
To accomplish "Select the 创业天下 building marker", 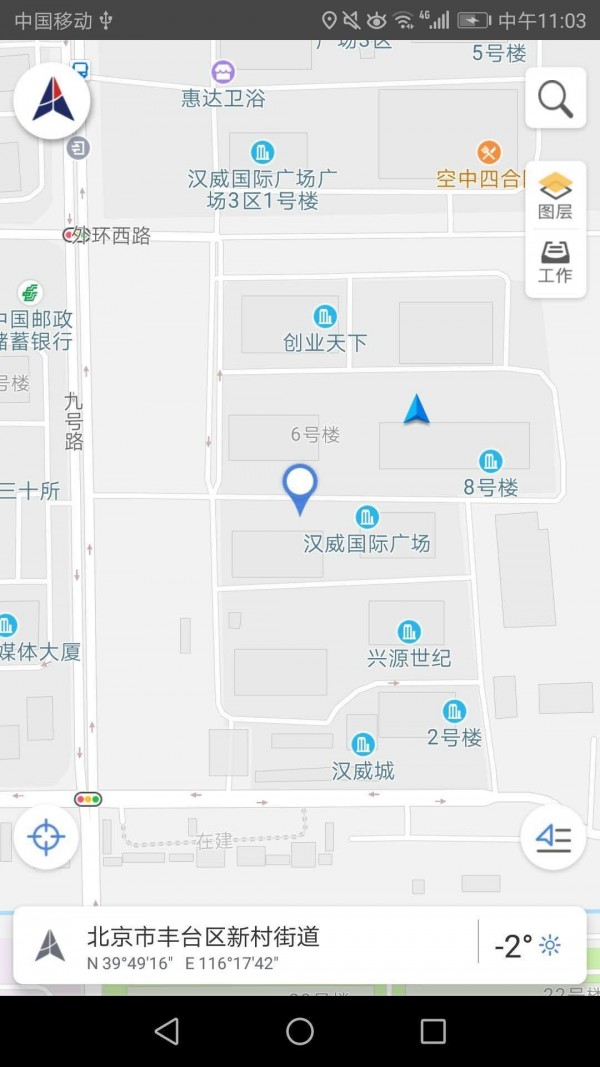I will coord(325,317).
